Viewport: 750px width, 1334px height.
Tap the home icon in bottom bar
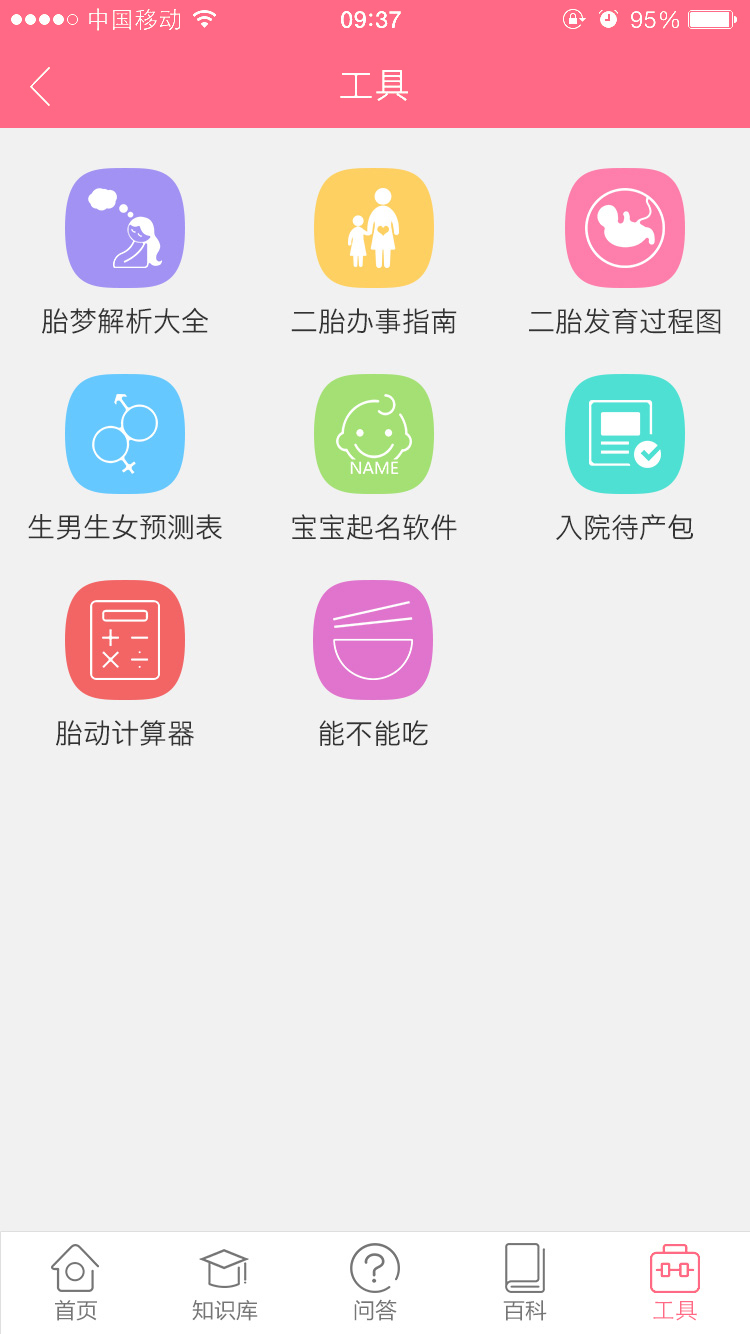(x=74, y=1267)
